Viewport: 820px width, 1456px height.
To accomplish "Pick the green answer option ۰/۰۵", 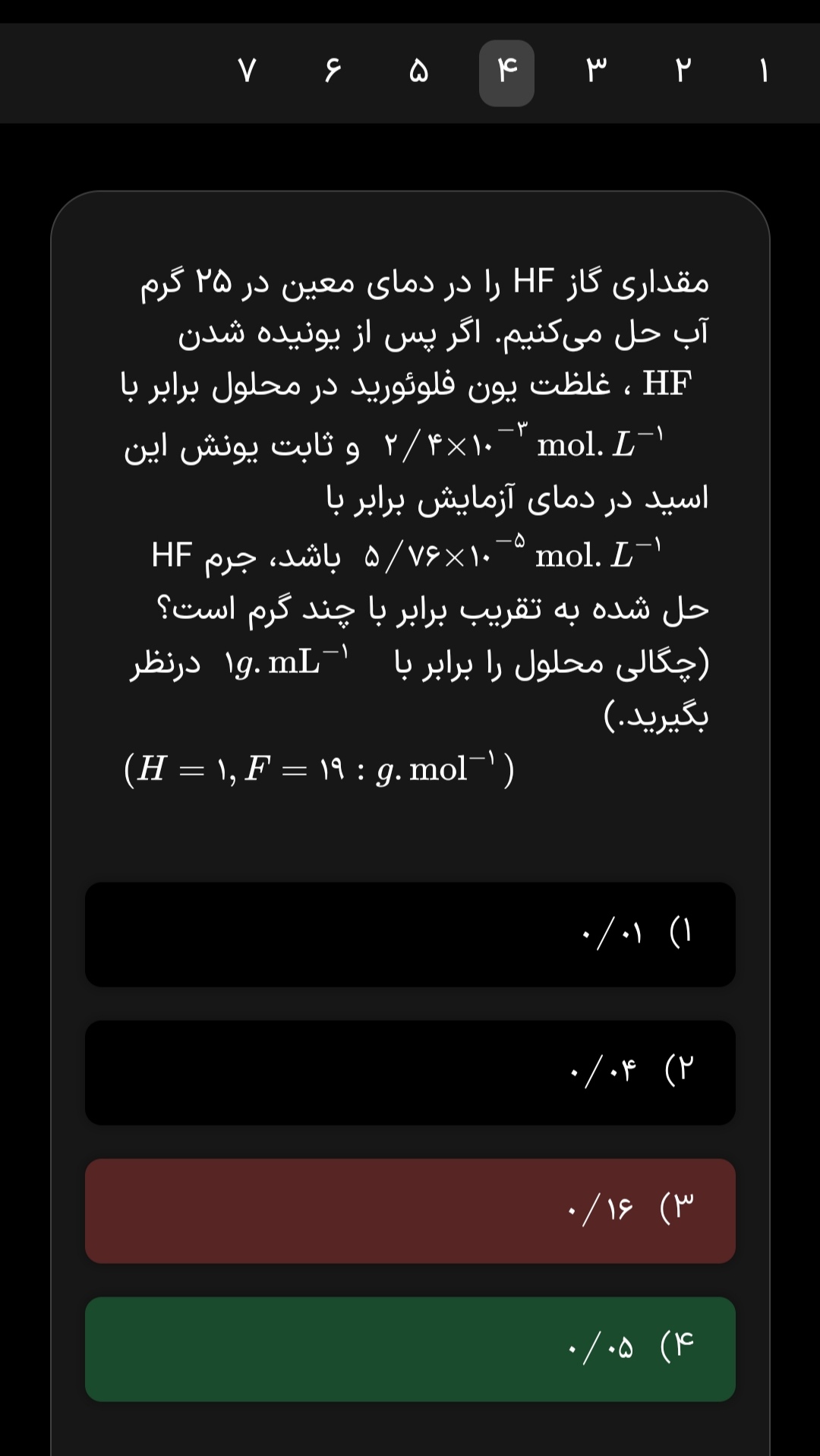I will [410, 1349].
